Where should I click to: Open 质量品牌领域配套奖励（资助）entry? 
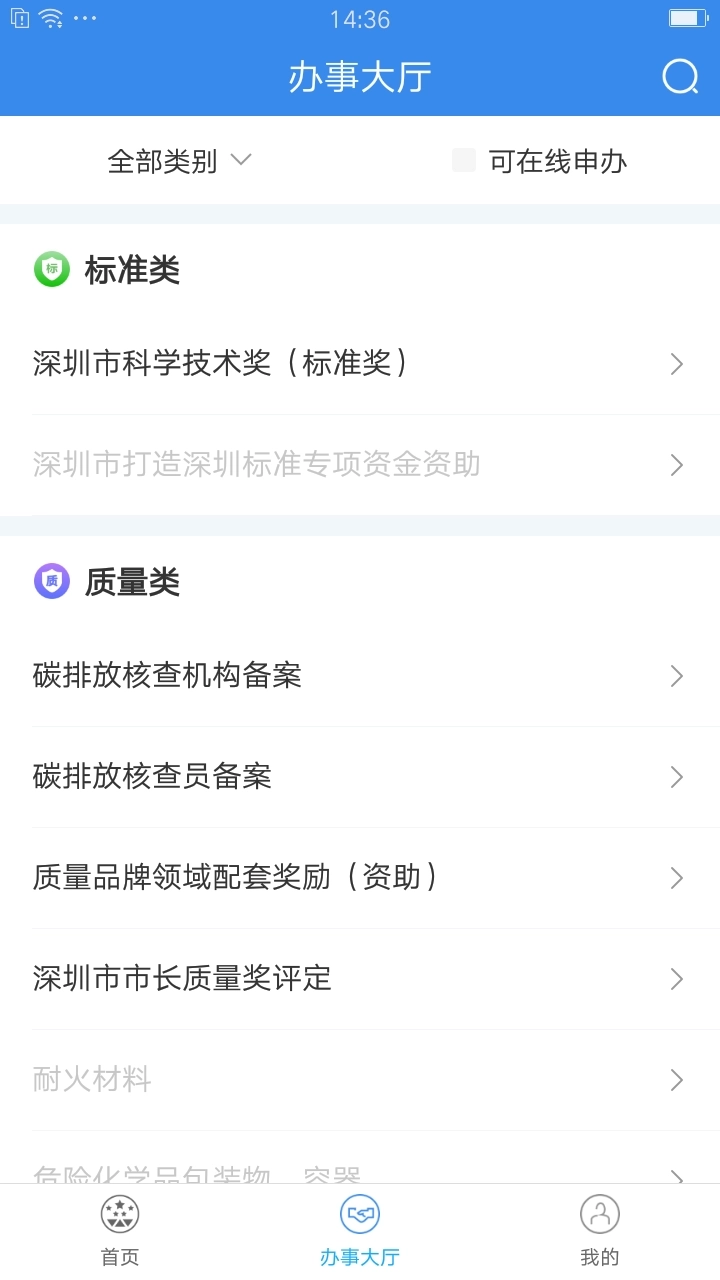(x=360, y=877)
